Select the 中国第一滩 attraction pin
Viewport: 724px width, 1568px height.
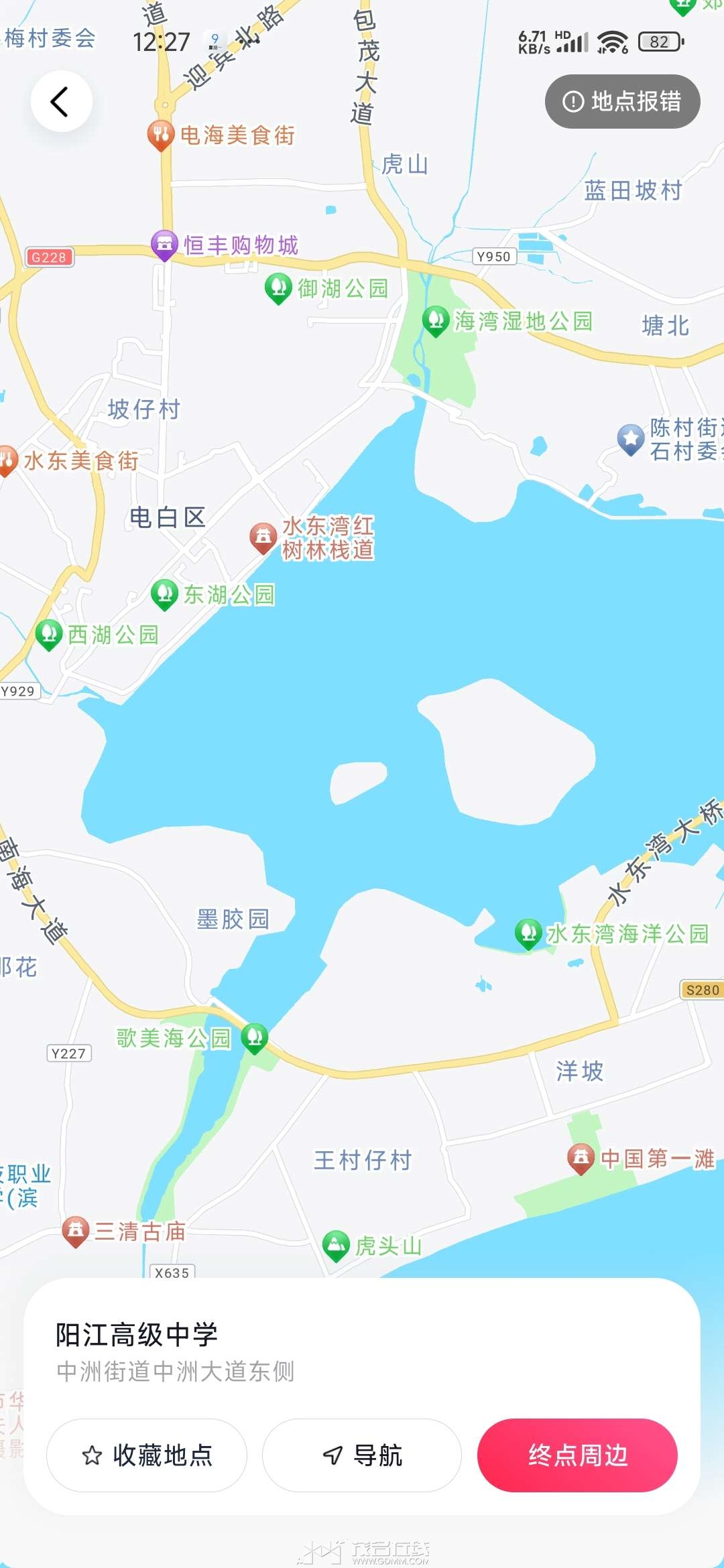pos(581,1157)
